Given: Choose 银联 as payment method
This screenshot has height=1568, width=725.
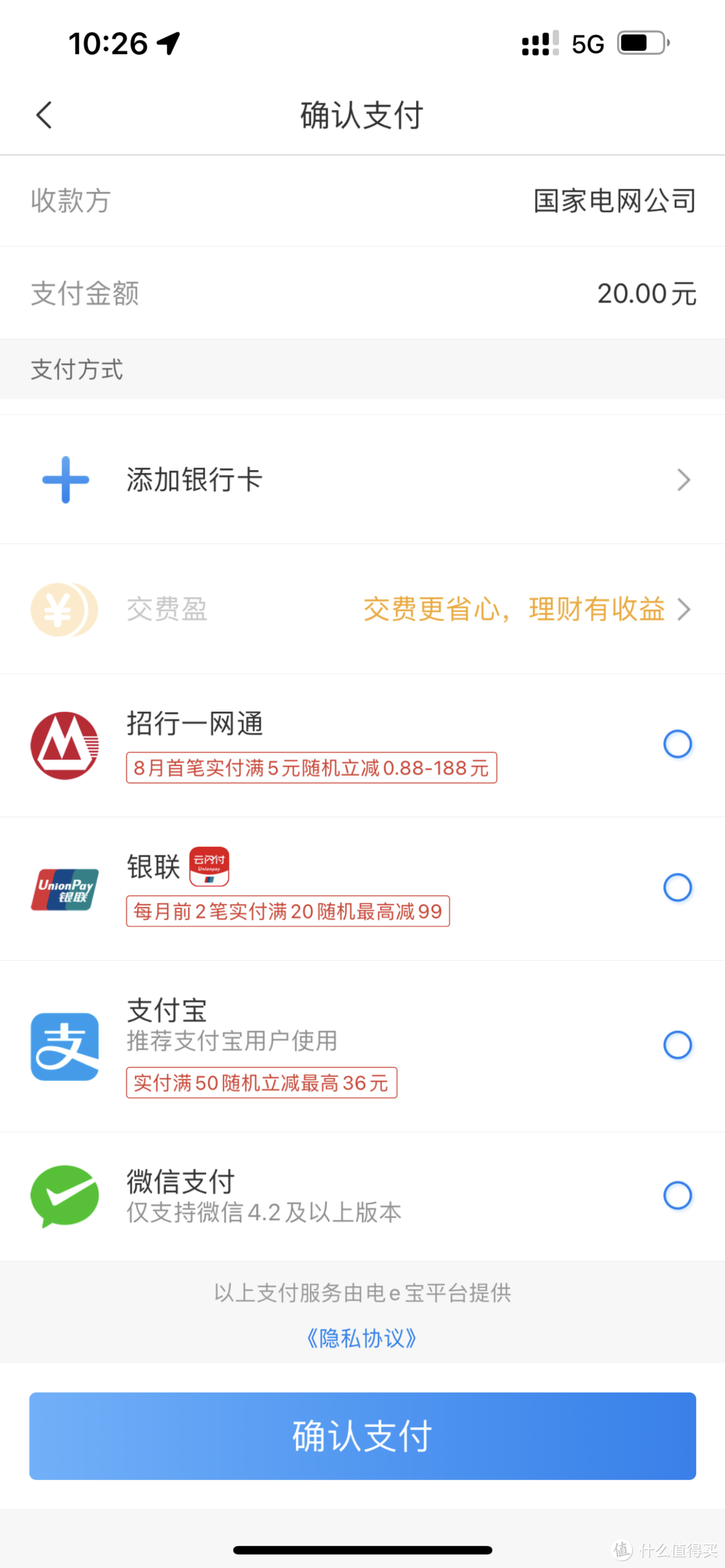Looking at the screenshot, I should (x=677, y=888).
